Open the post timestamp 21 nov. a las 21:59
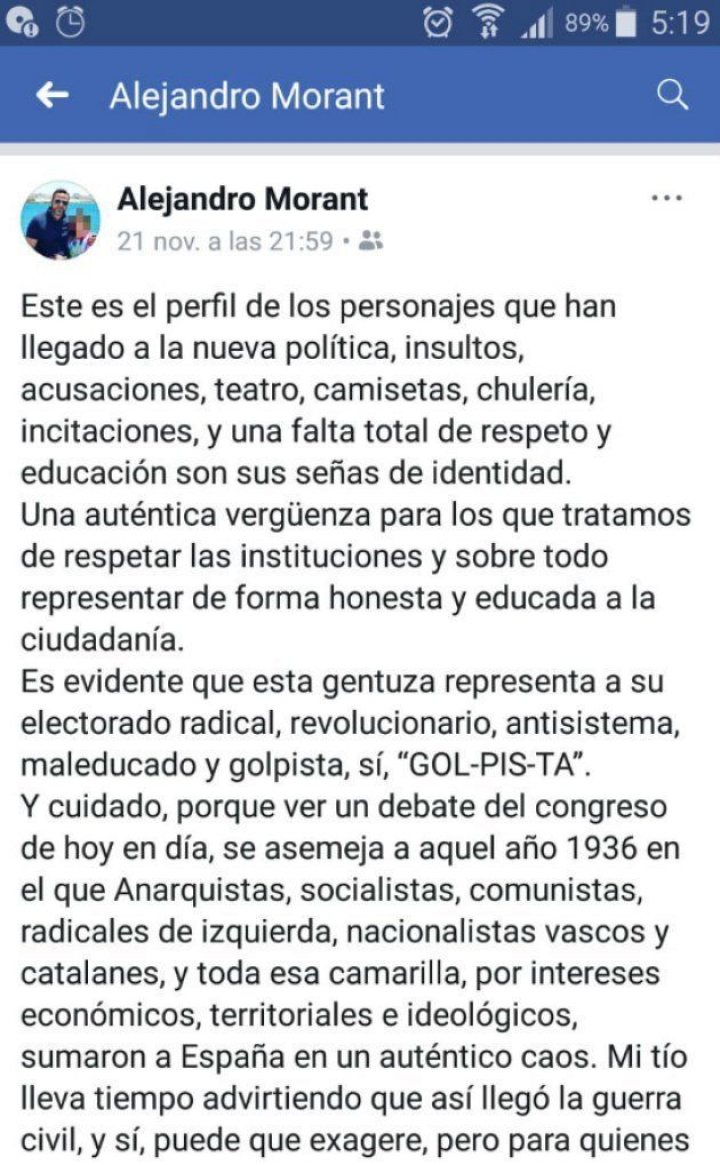The width and height of the screenshot is (720, 1165). pos(225,241)
